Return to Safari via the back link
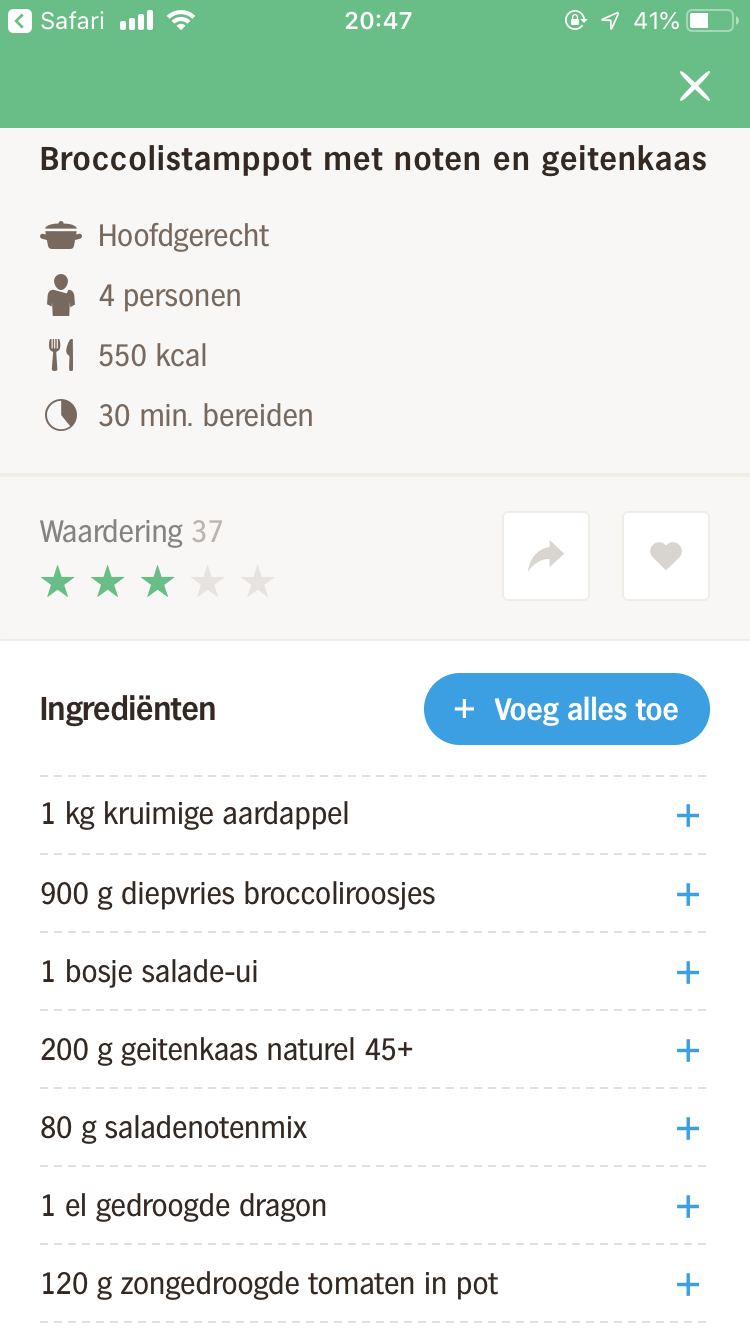Screen dimensions: 750x1334 click(55, 21)
